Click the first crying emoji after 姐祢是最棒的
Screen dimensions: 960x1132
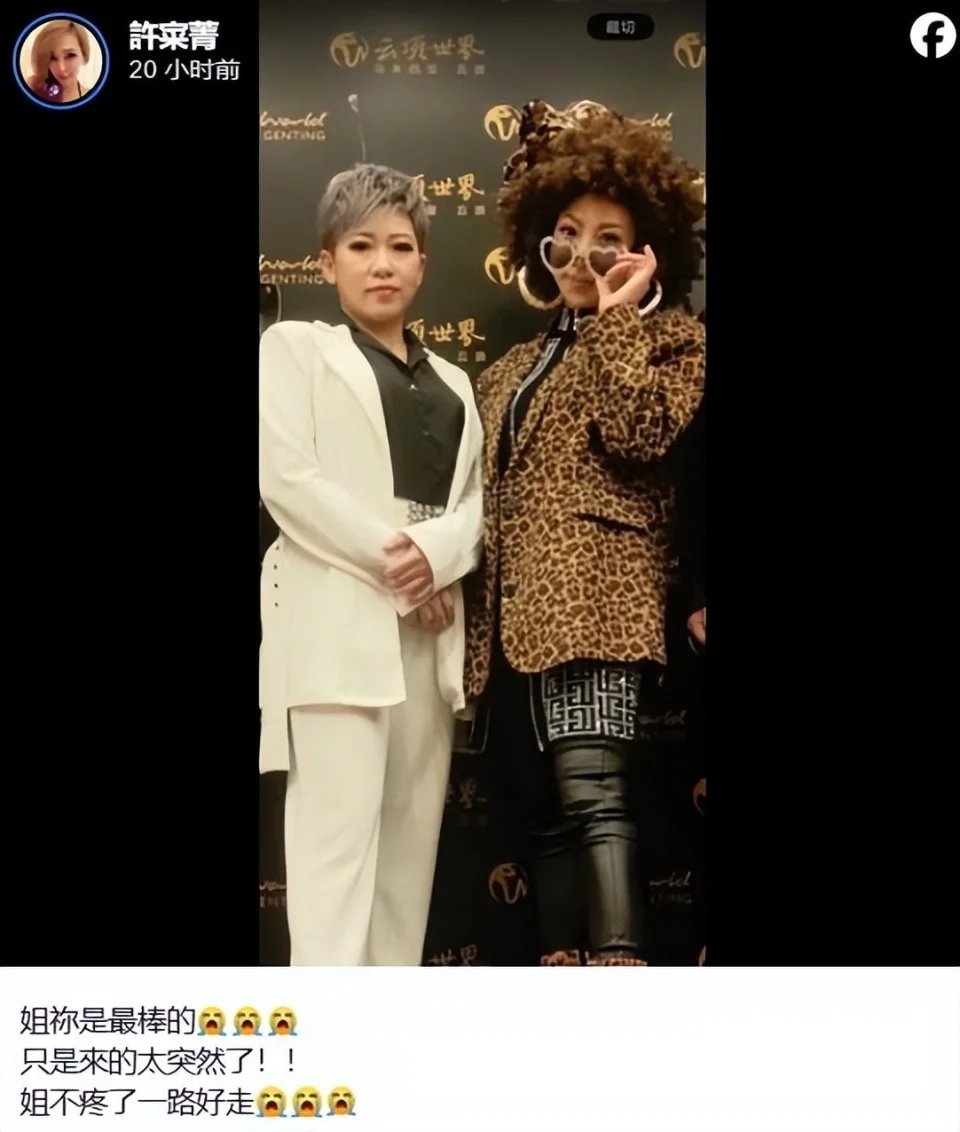pyautogui.click(x=210, y=1018)
